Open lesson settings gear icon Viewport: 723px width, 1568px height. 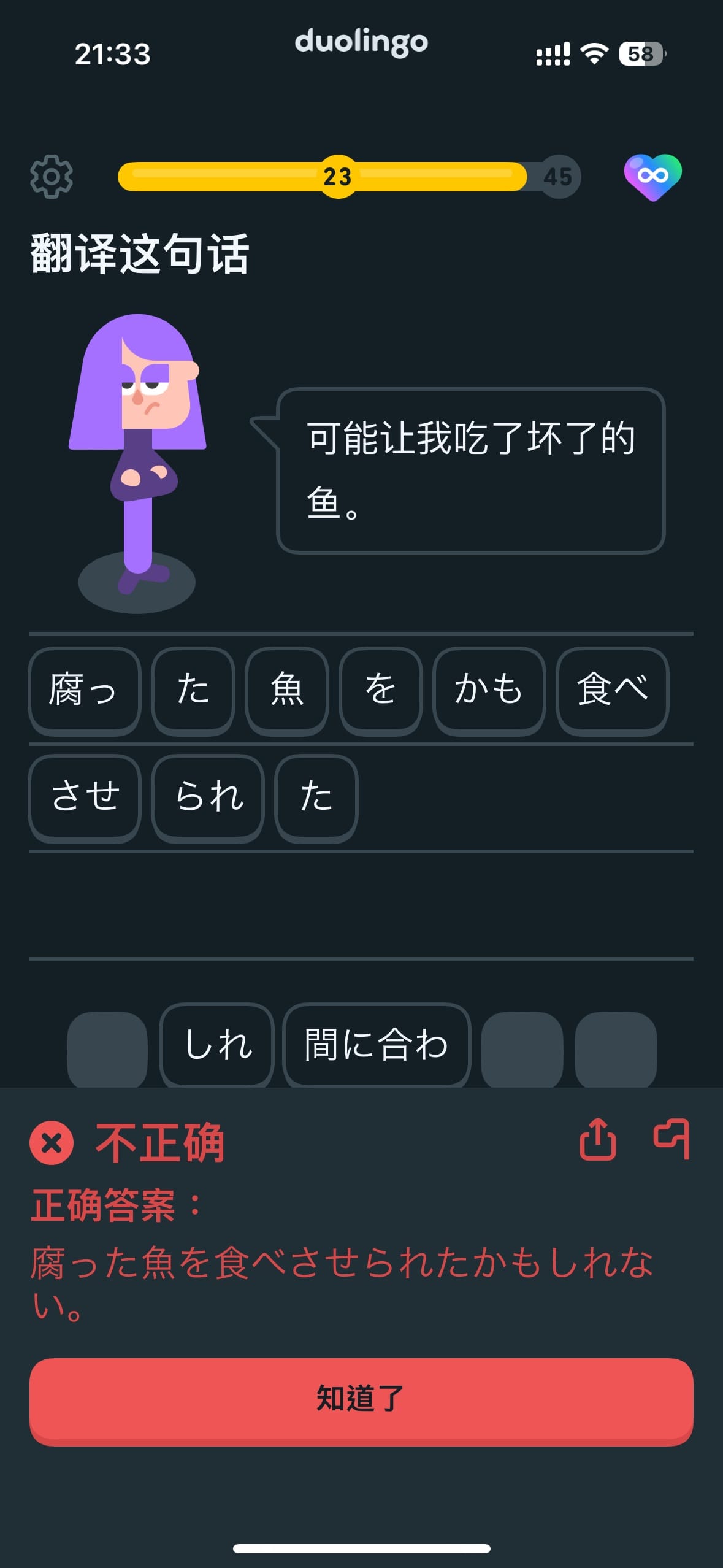[52, 177]
